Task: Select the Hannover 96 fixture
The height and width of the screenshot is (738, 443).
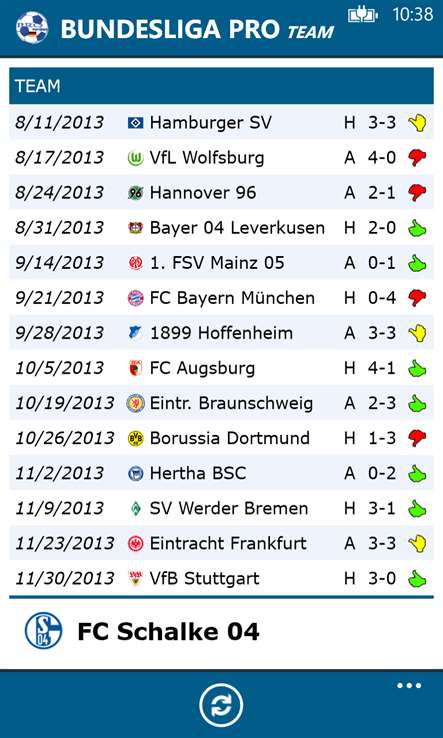Action: coord(221,193)
